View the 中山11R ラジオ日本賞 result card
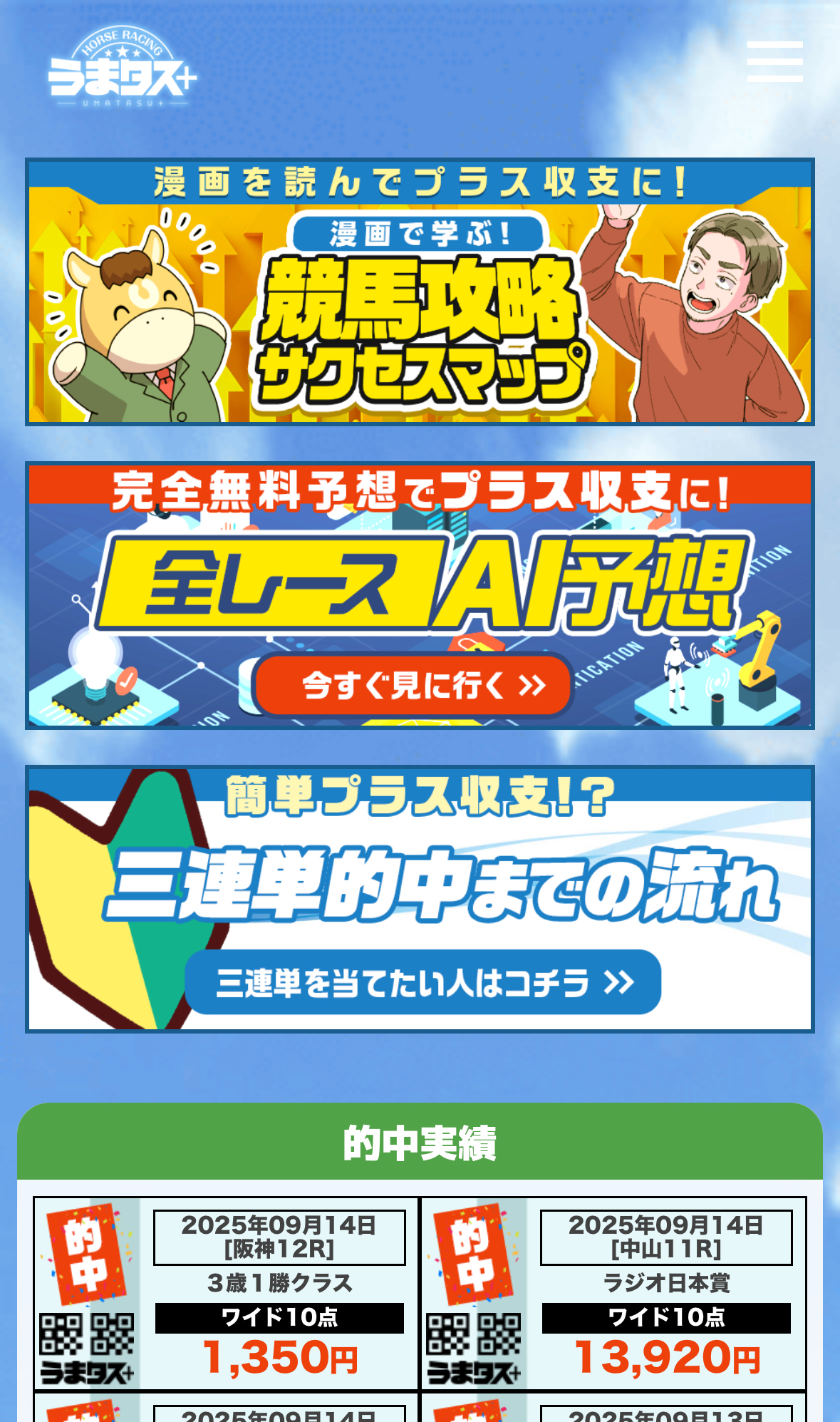Screen dimensions: 840x1422 (613, 1293)
